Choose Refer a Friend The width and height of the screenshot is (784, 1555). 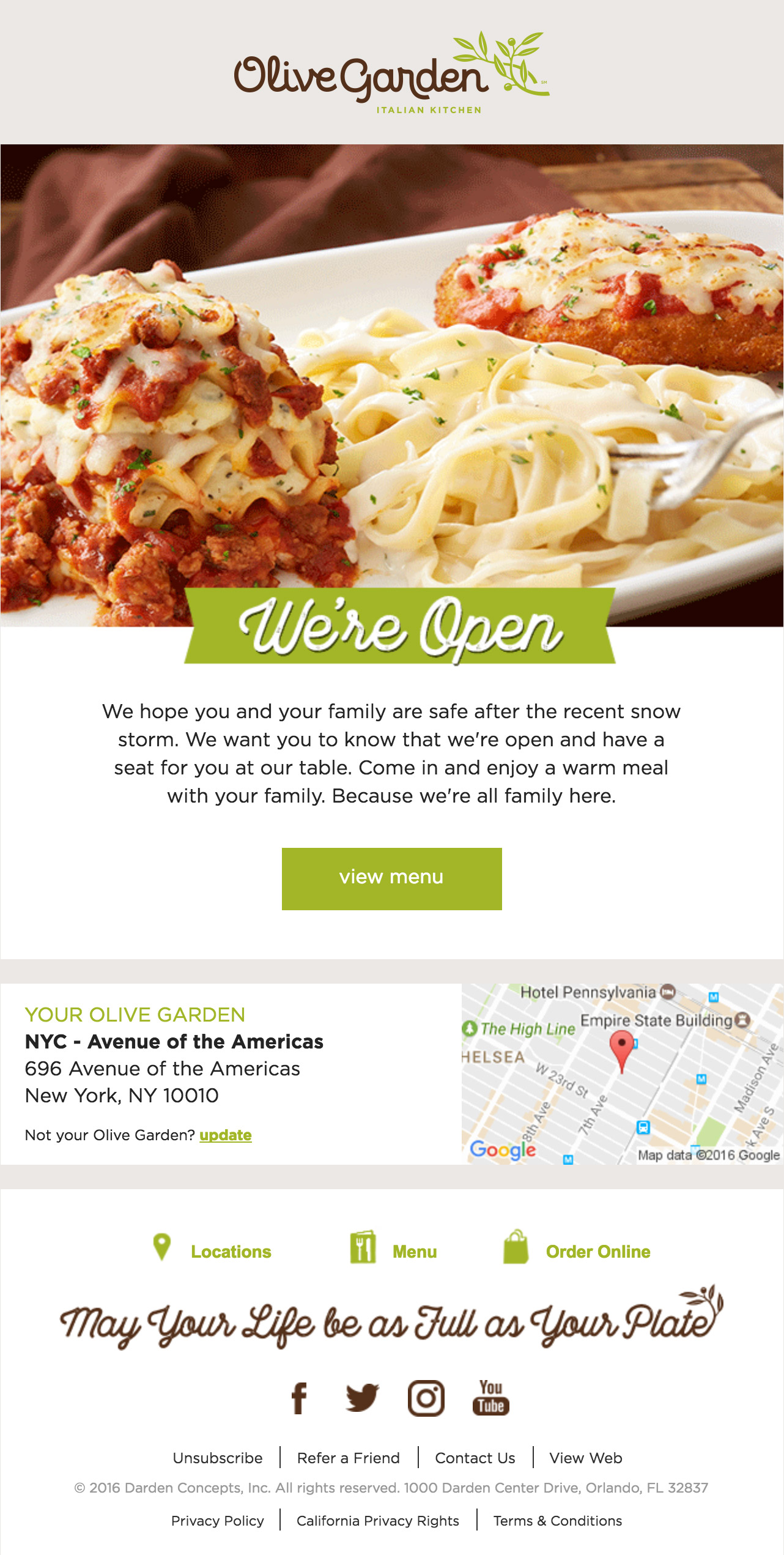click(348, 1458)
